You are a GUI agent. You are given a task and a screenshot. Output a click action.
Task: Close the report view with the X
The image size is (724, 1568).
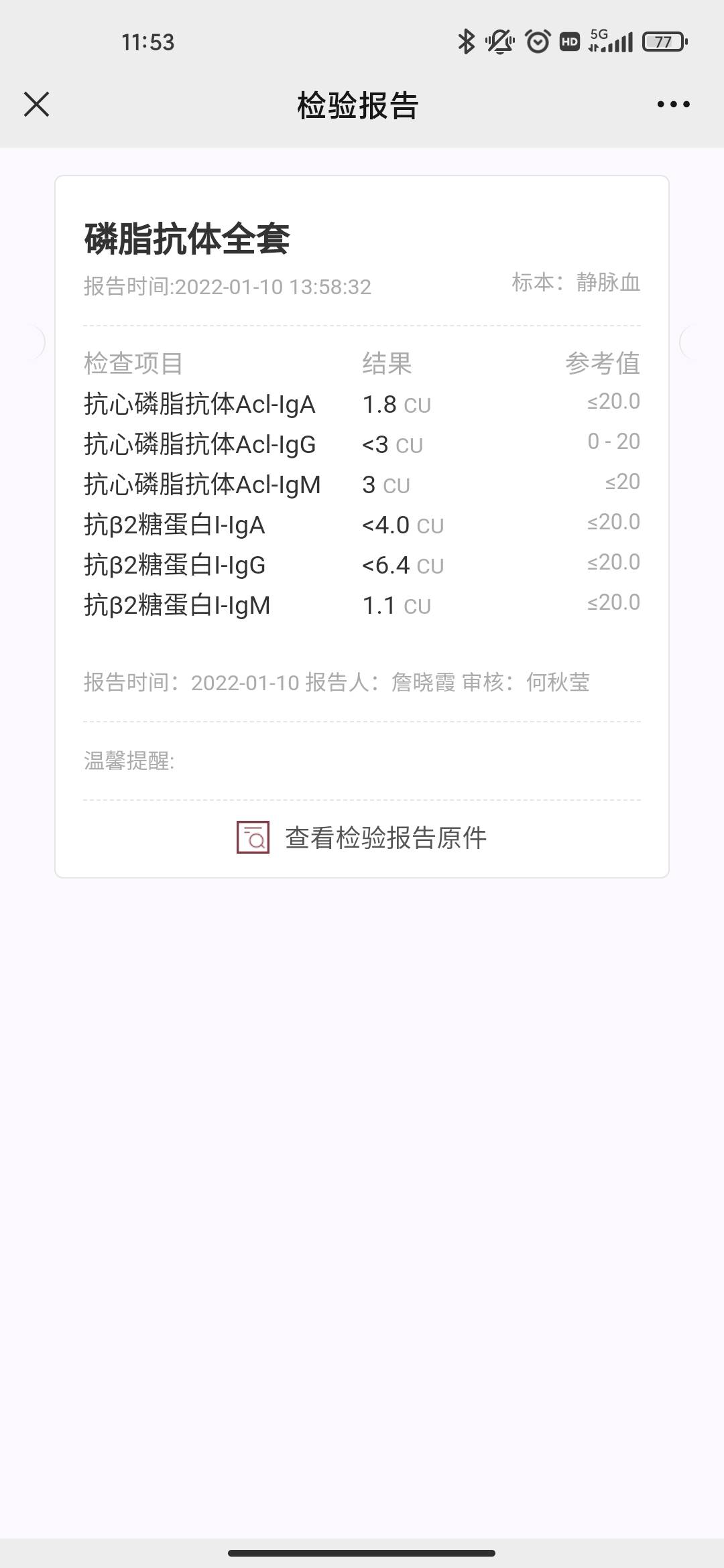[x=36, y=104]
